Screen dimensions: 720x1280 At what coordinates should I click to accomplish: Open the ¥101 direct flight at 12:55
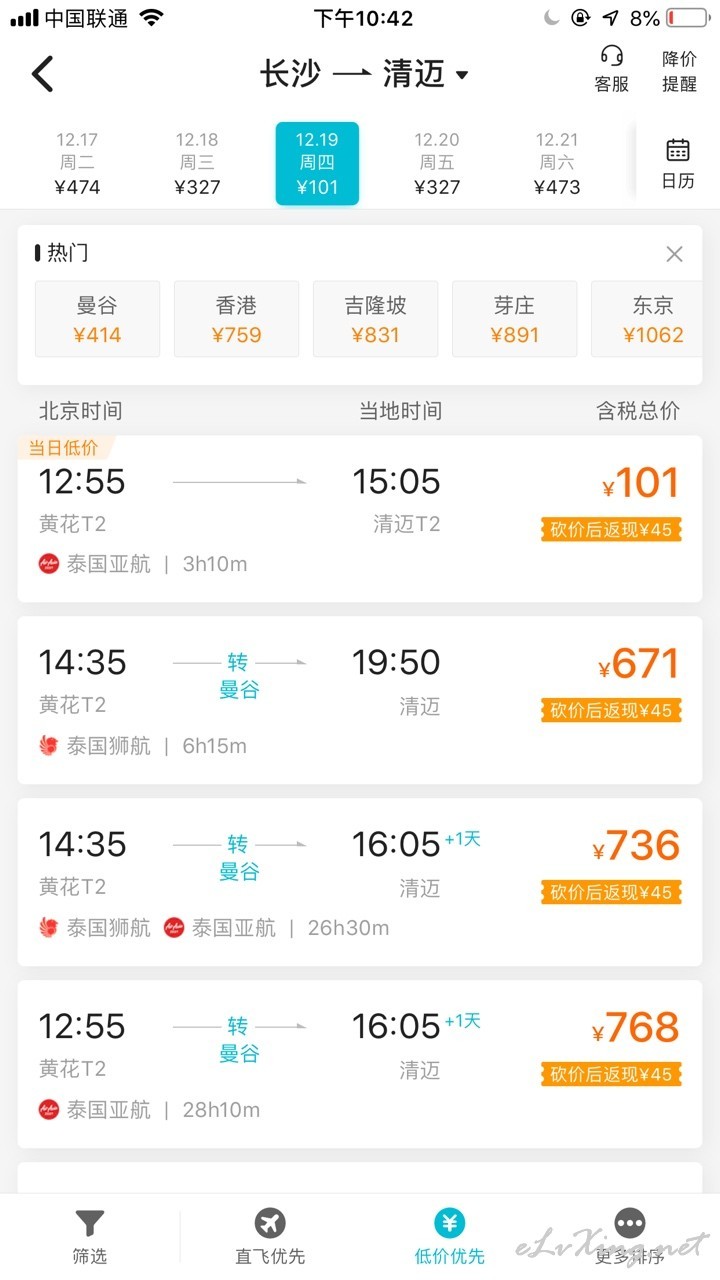(x=360, y=519)
